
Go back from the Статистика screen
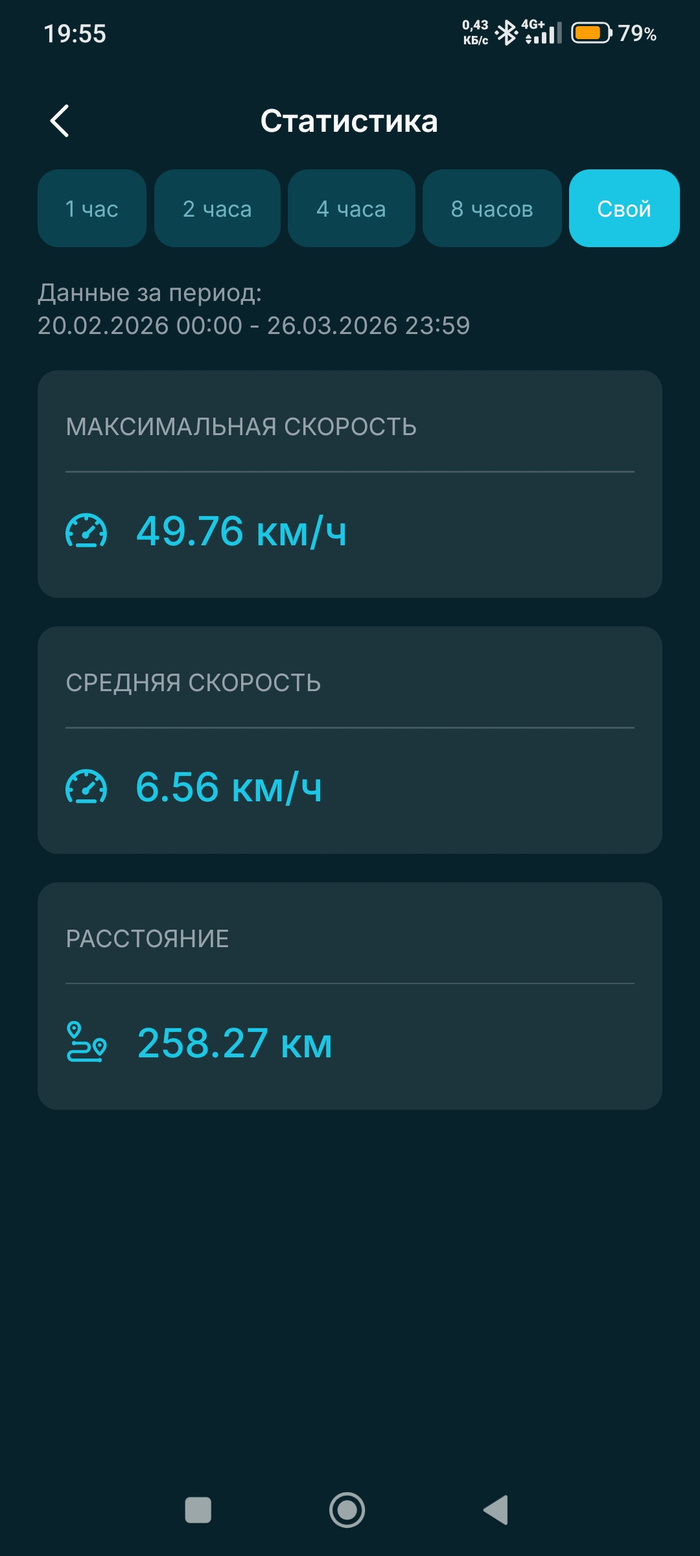(x=60, y=121)
